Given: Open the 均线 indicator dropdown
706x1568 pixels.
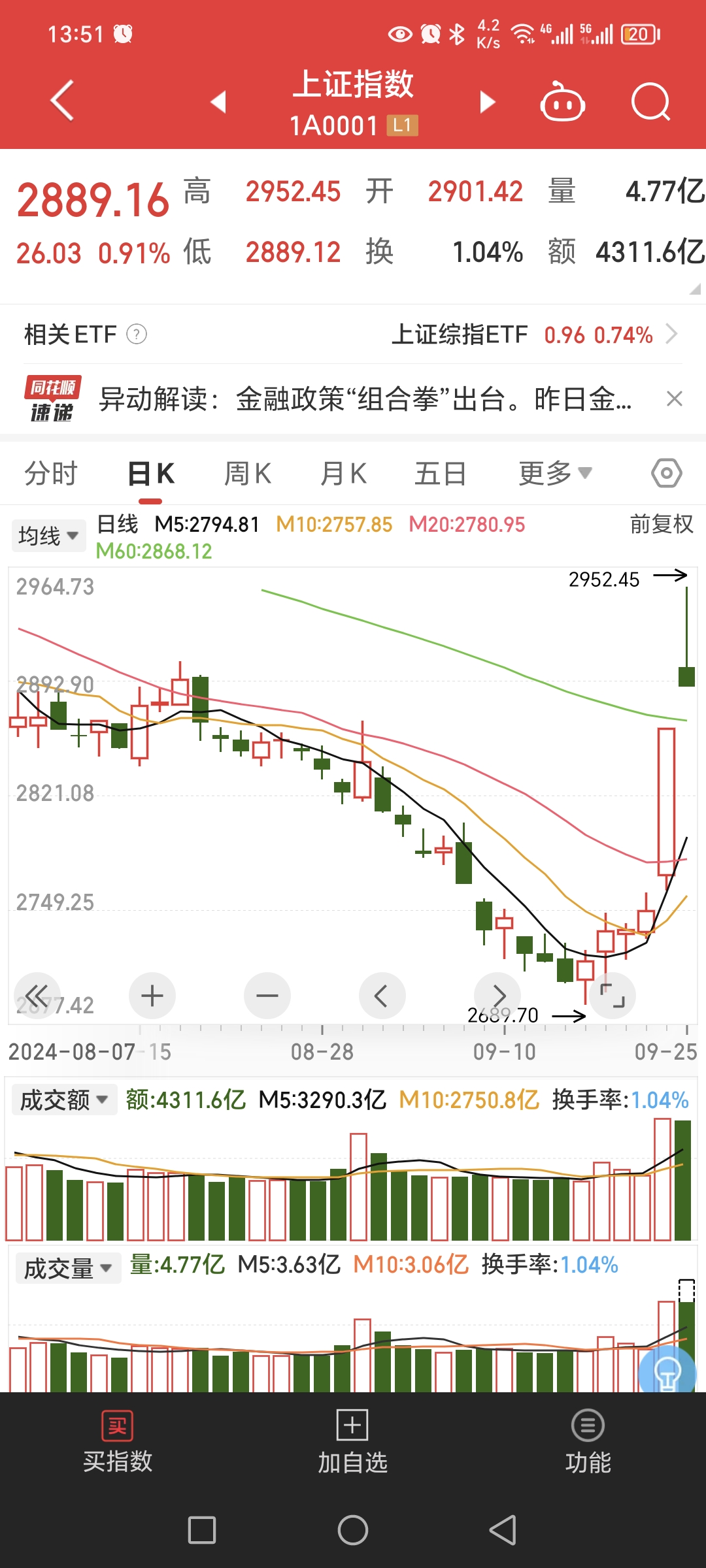Looking at the screenshot, I should 48,536.
